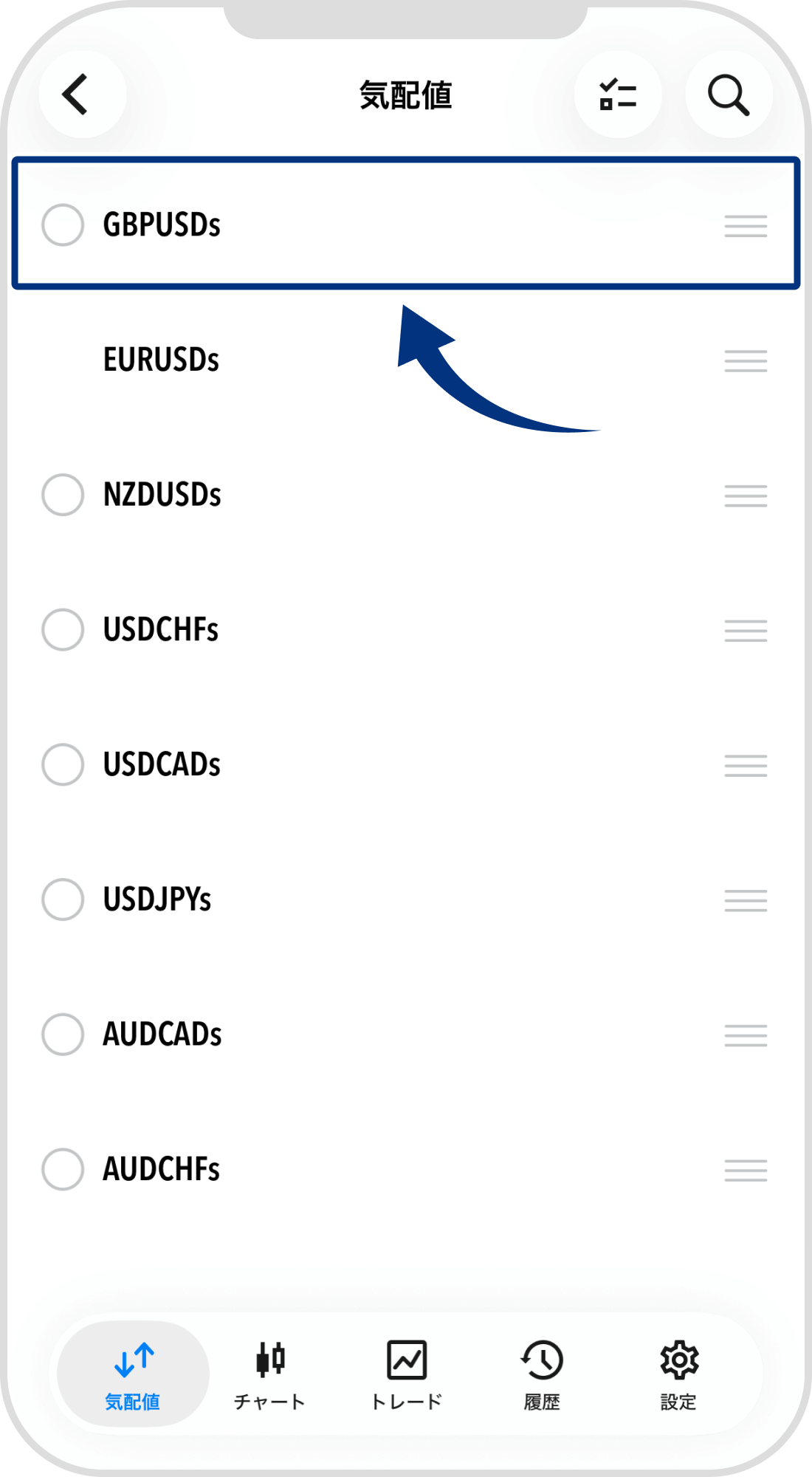812x1477 pixels.
Task: Select the USDCADs radio circle
Action: [x=63, y=764]
